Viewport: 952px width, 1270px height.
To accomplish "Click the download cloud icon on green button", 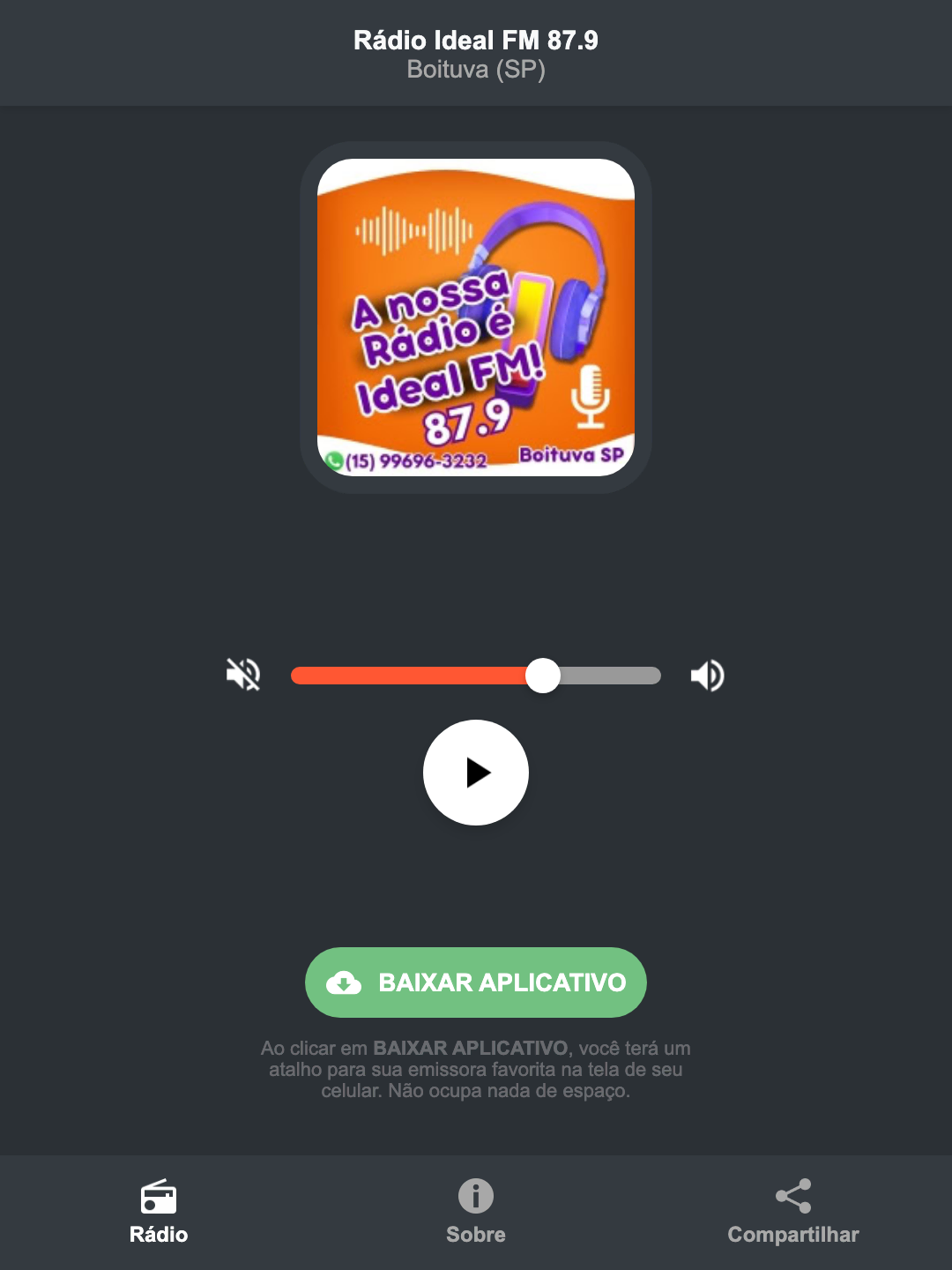I will click(346, 982).
